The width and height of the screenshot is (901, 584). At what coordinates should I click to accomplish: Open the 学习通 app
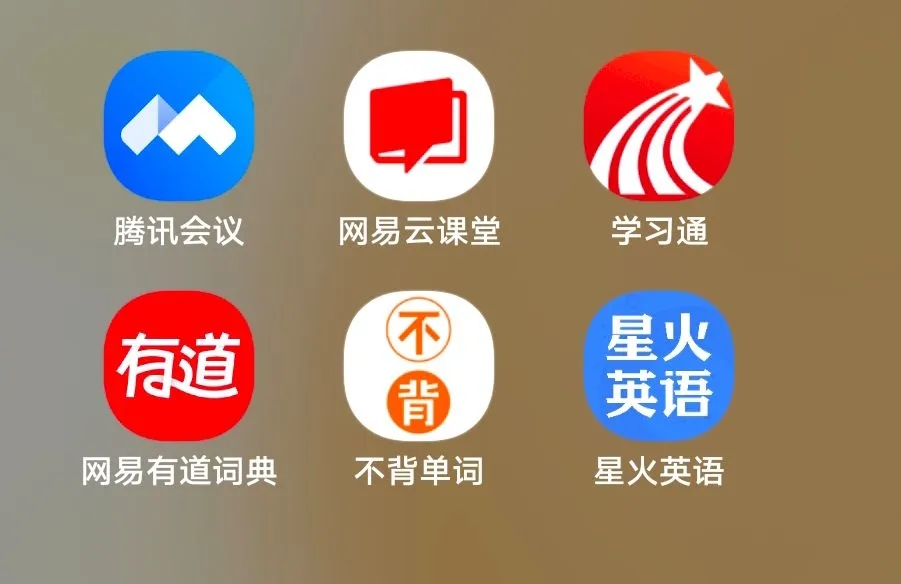tap(659, 125)
